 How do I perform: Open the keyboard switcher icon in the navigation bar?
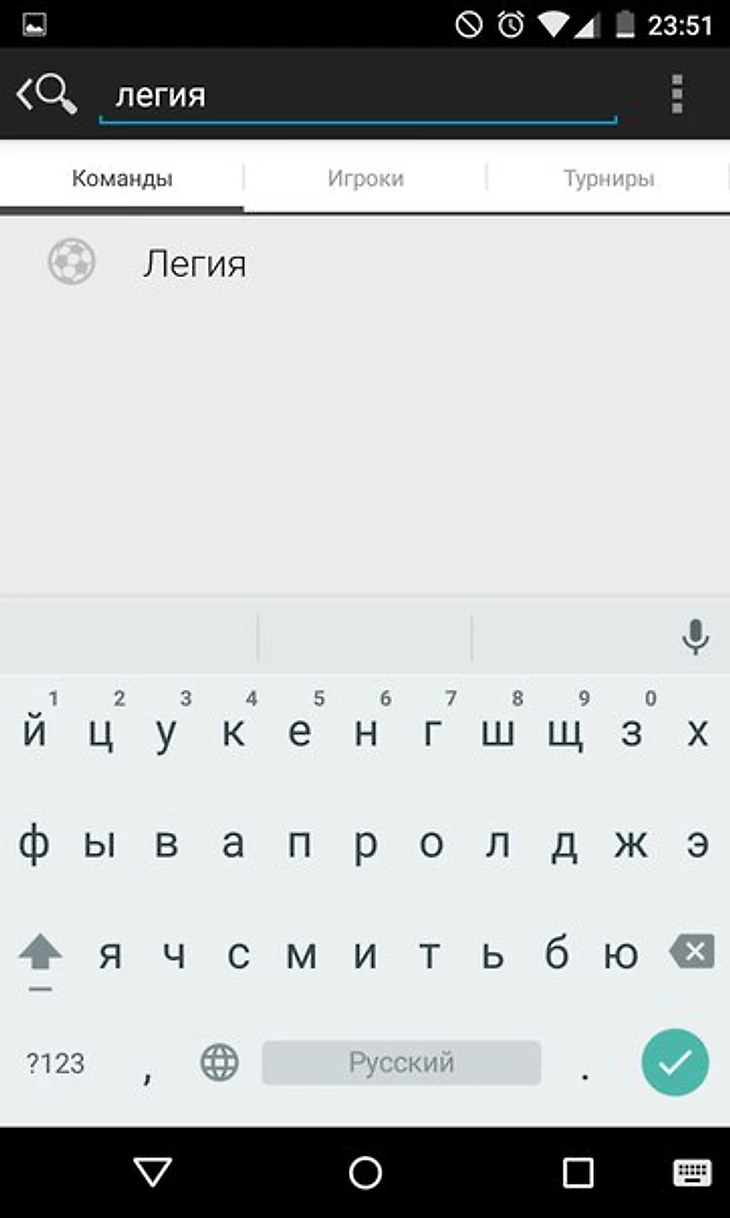(692, 1172)
